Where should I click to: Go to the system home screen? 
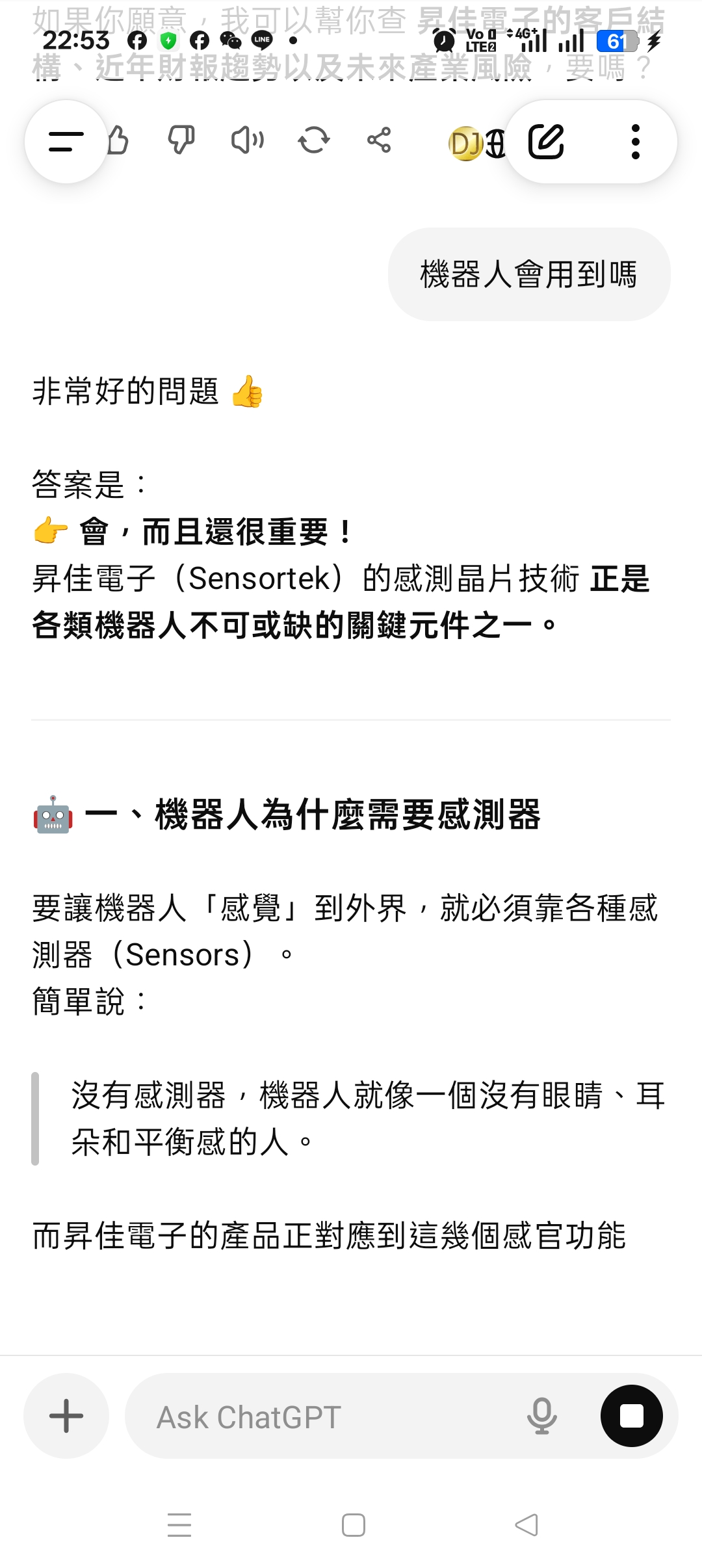click(353, 1524)
